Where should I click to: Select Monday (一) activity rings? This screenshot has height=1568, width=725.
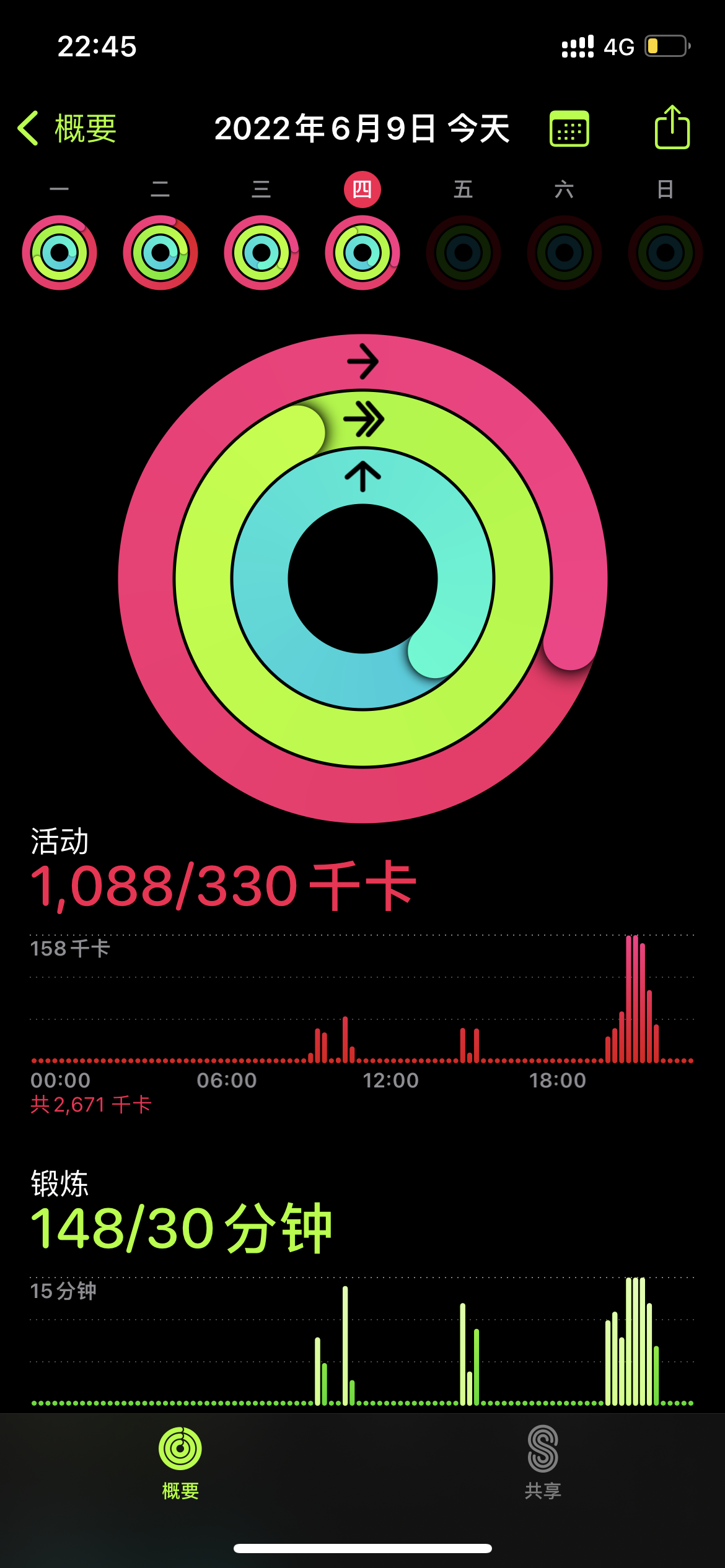coord(59,253)
